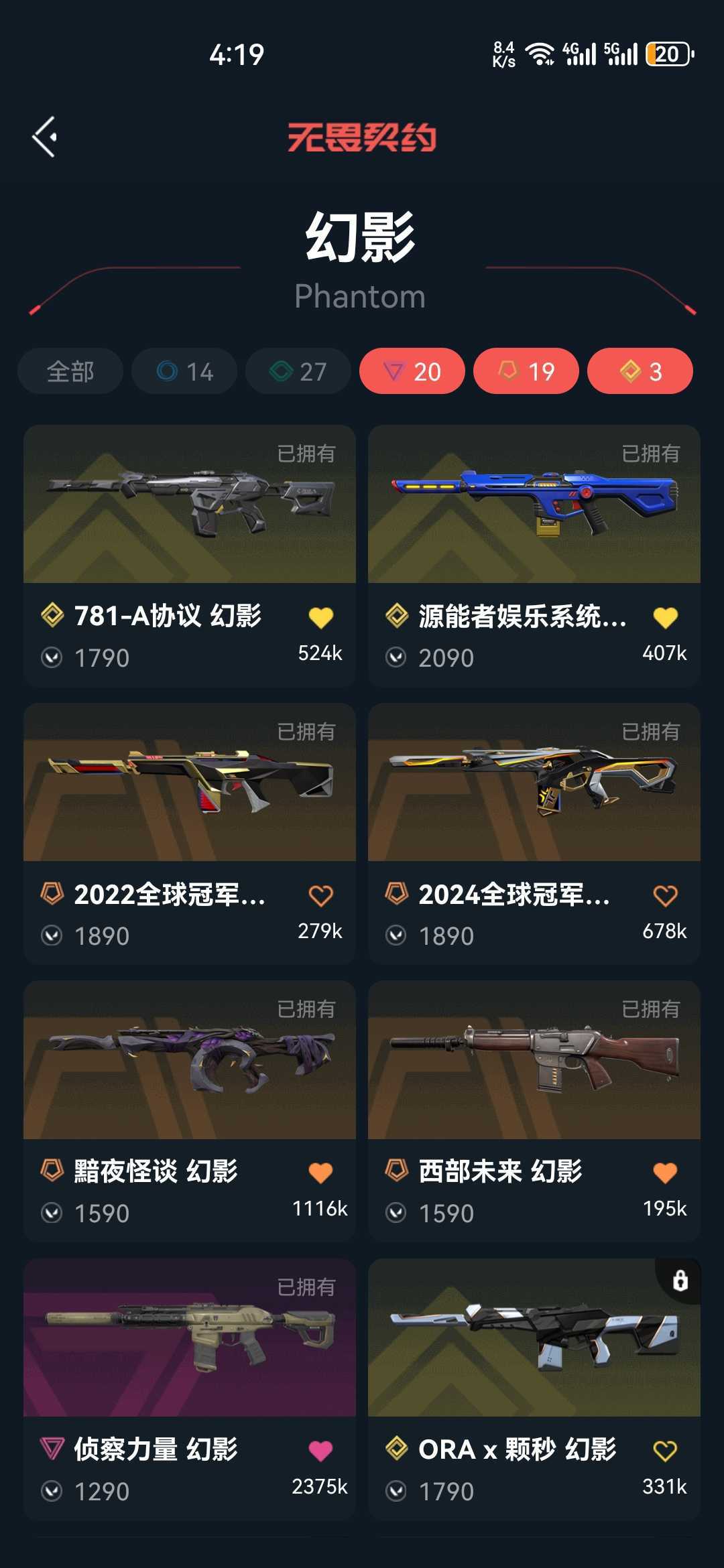This screenshot has height=1568, width=724.
Task: Toggle the rarity filter chip showing 3
Action: pyautogui.click(x=640, y=371)
